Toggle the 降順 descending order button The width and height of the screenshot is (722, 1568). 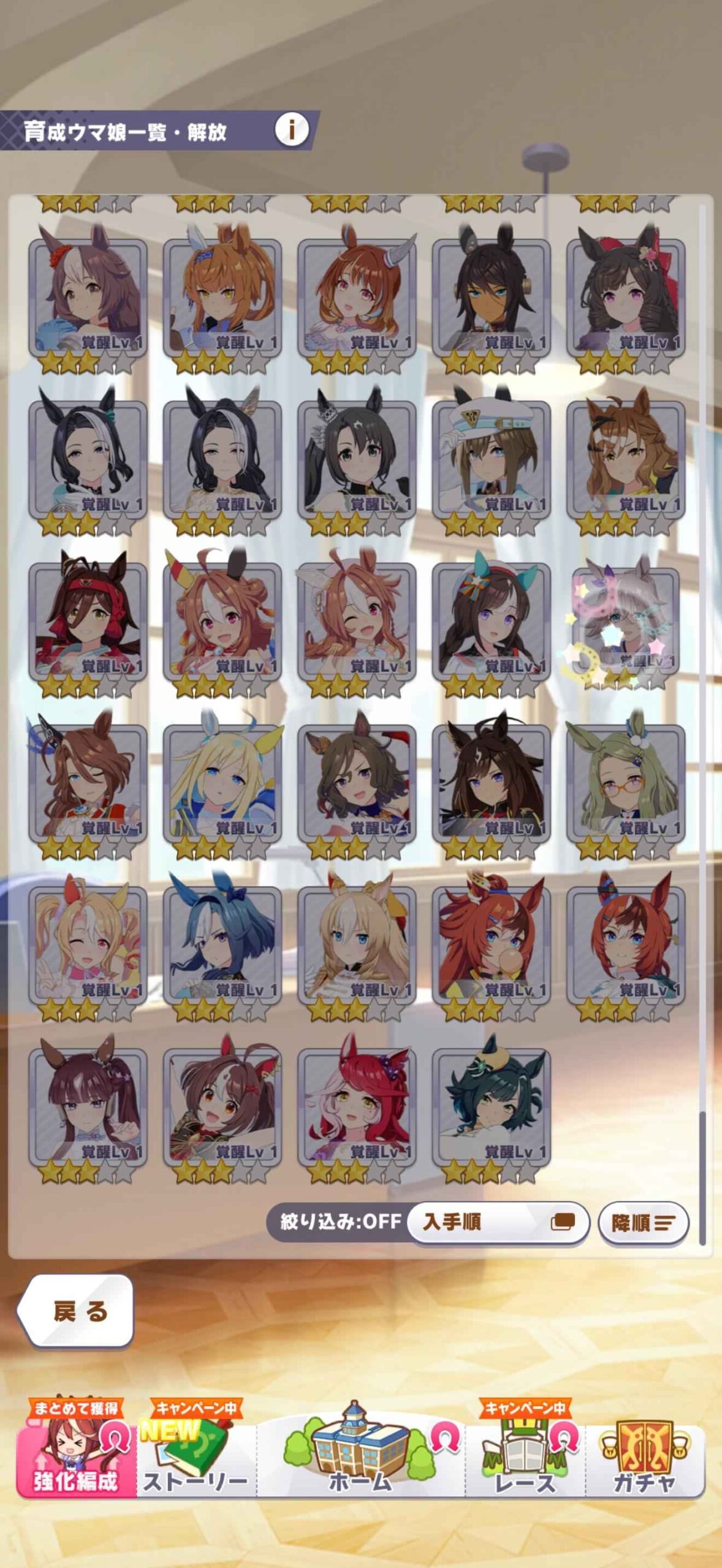pos(643,1223)
